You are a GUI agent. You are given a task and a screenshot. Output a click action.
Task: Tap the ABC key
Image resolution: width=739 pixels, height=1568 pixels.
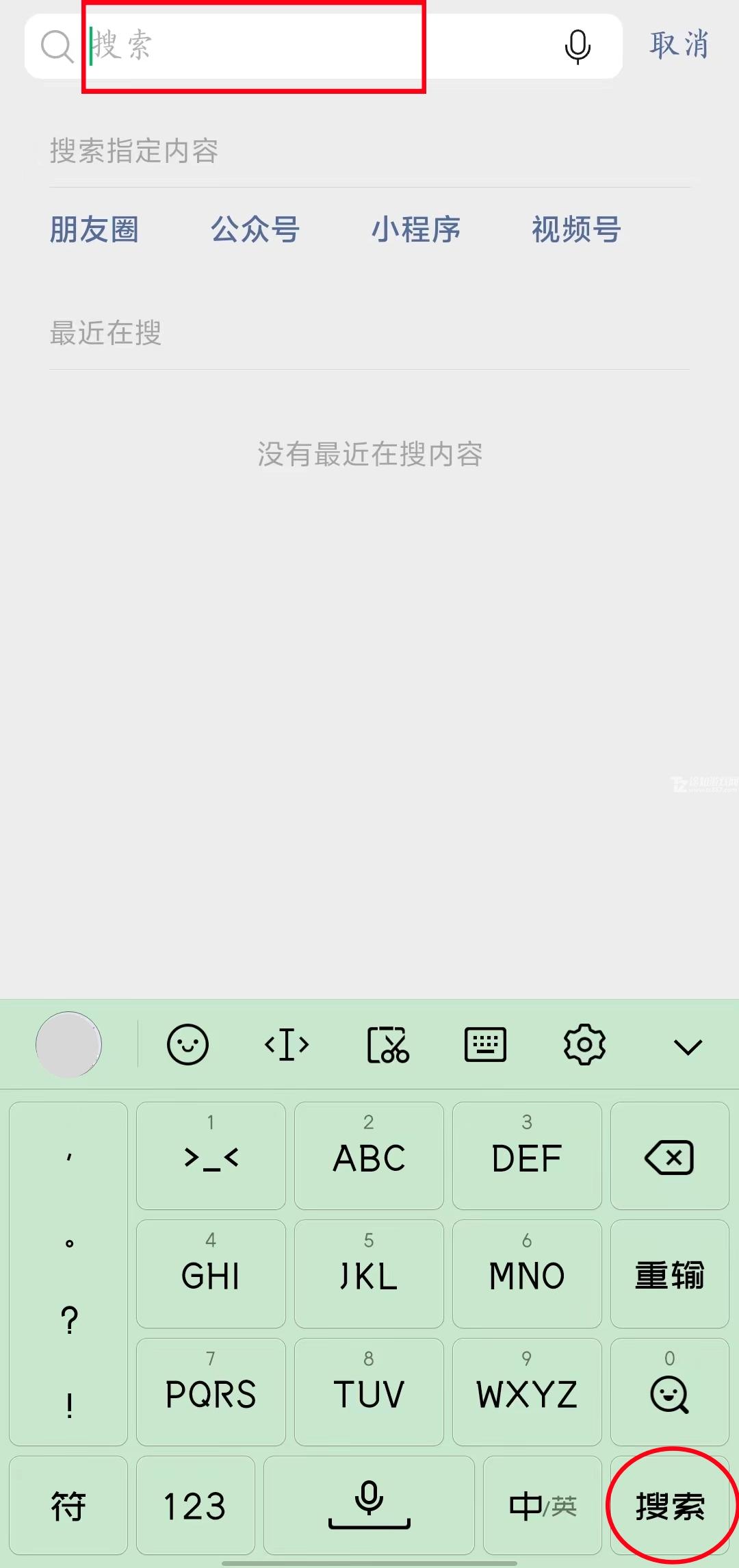pos(369,1157)
